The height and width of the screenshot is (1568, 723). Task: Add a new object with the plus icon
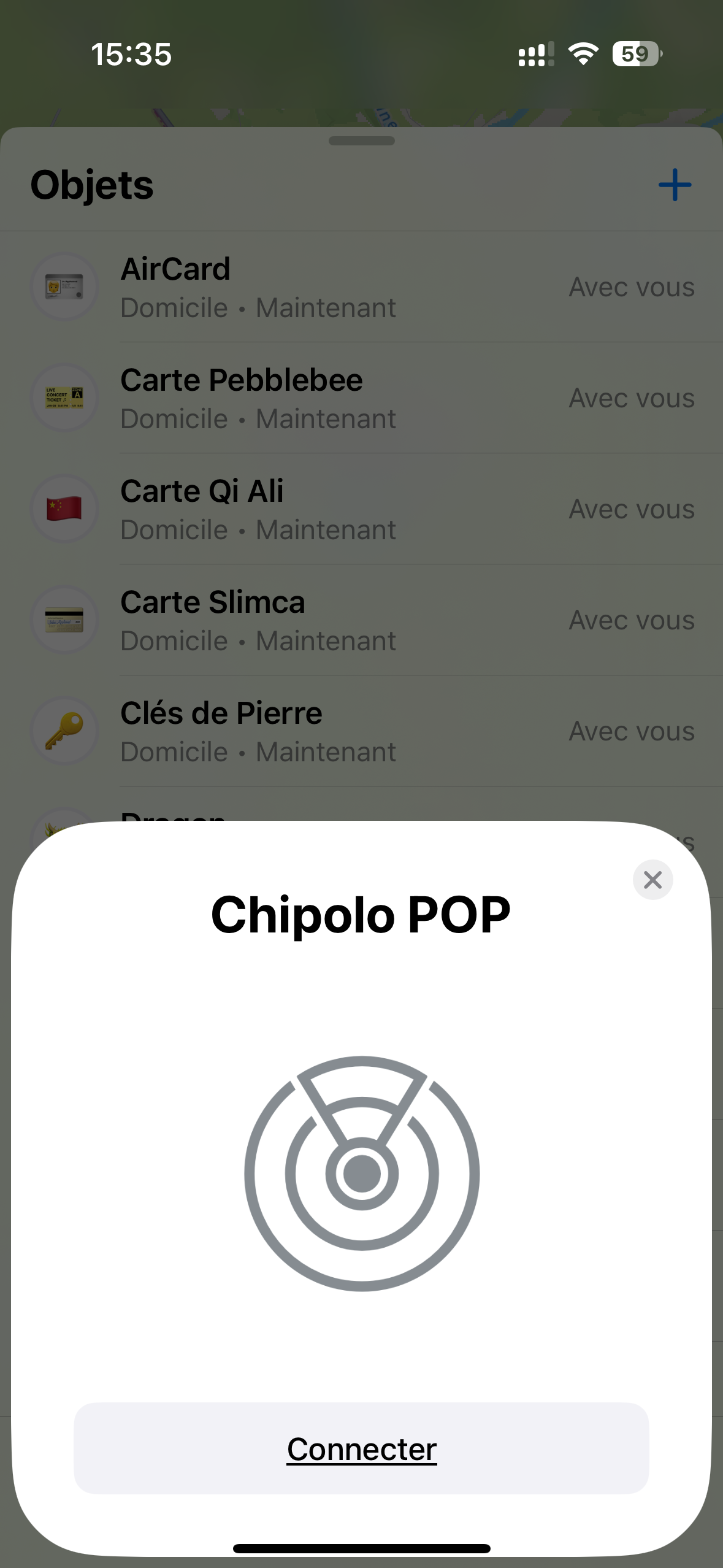pyautogui.click(x=675, y=185)
